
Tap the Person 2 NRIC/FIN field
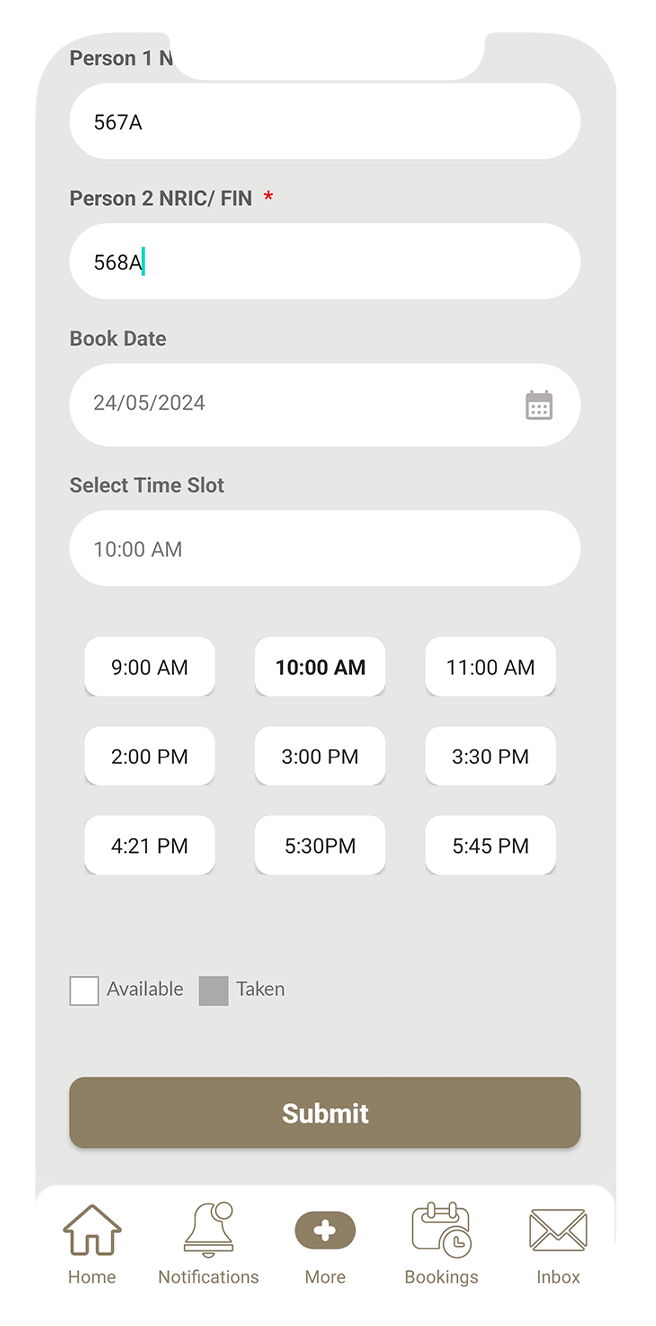point(324,262)
